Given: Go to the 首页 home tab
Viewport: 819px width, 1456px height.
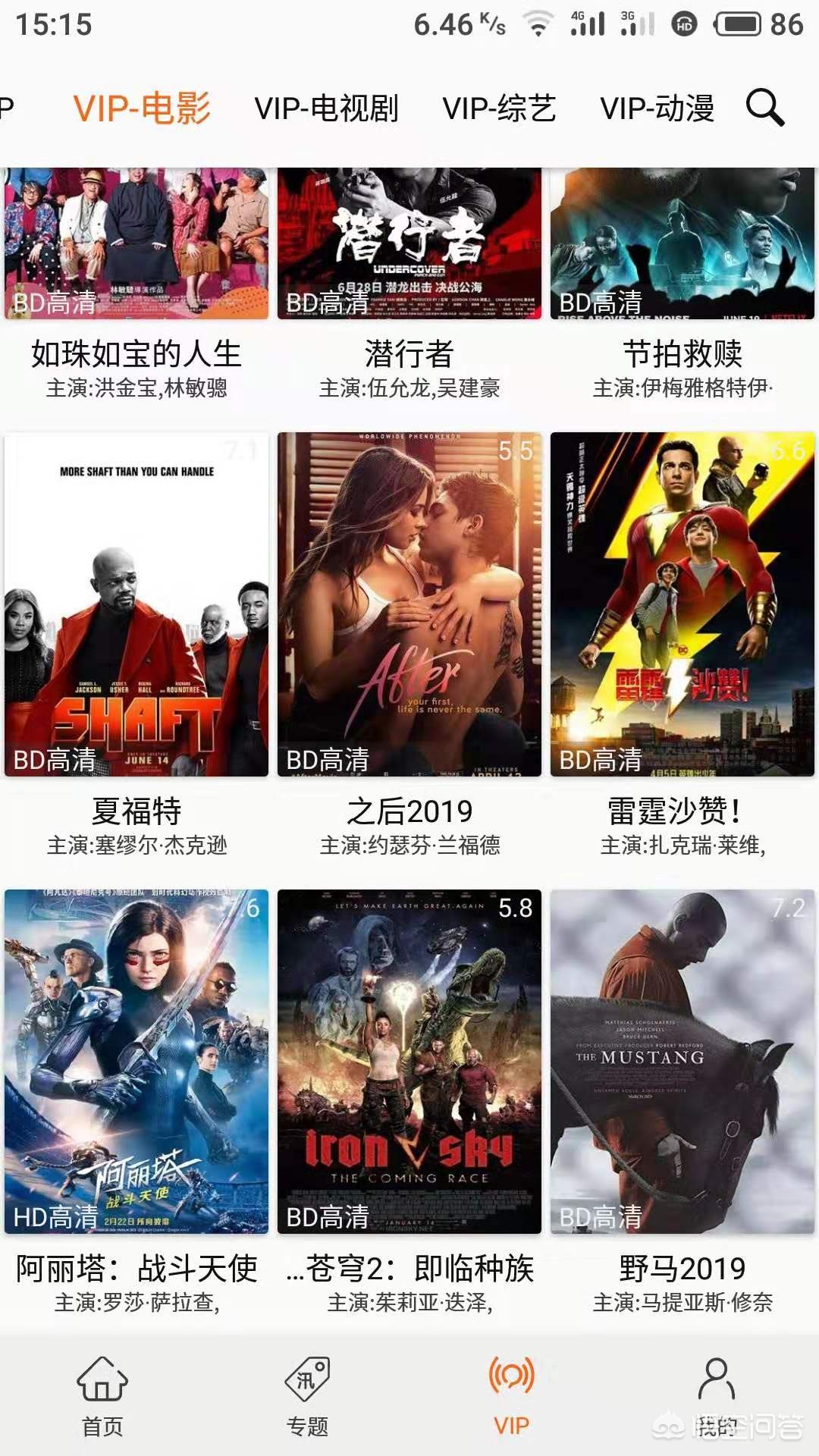Looking at the screenshot, I should (102, 1395).
